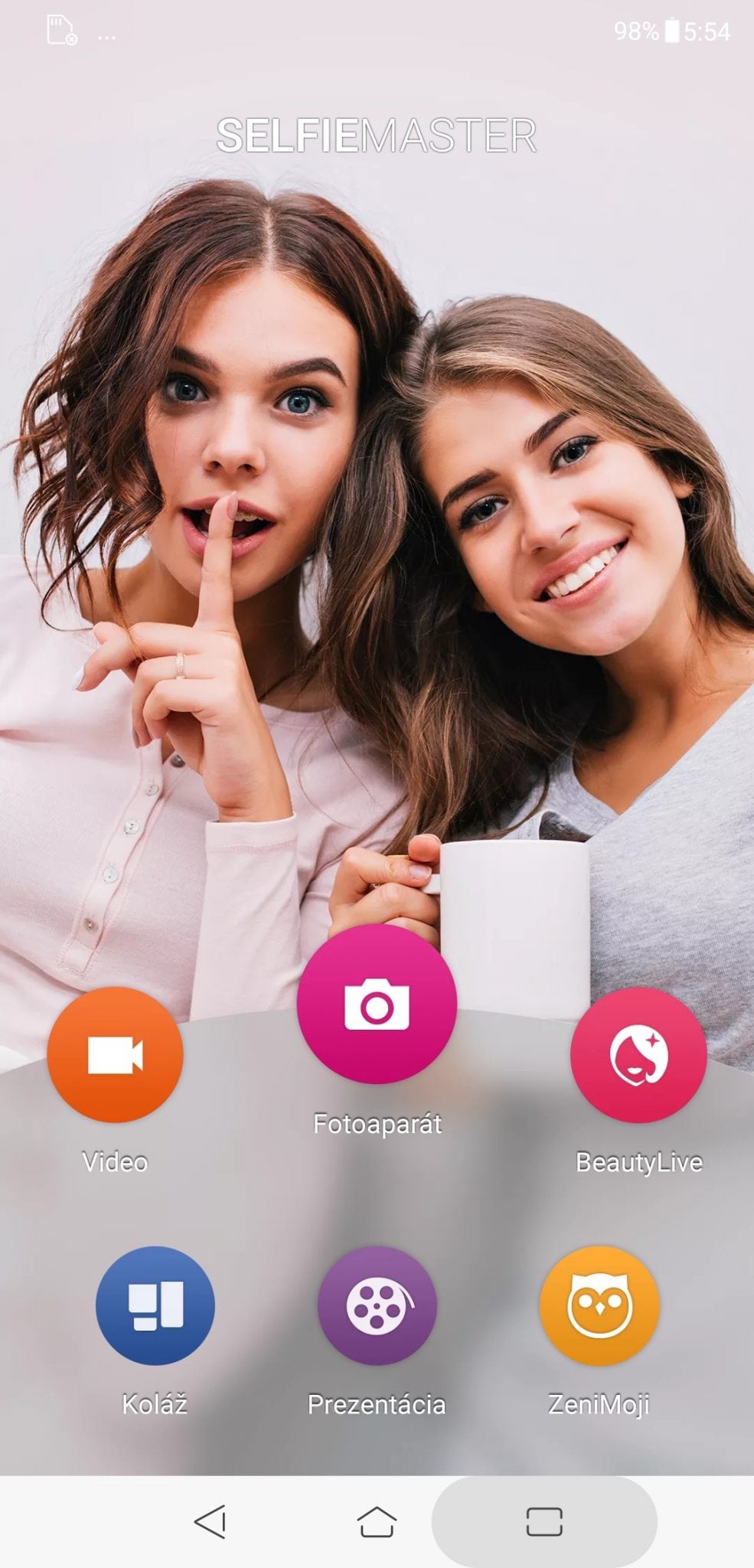
Task: Open the Fotoaparát camera mode
Action: click(377, 1004)
